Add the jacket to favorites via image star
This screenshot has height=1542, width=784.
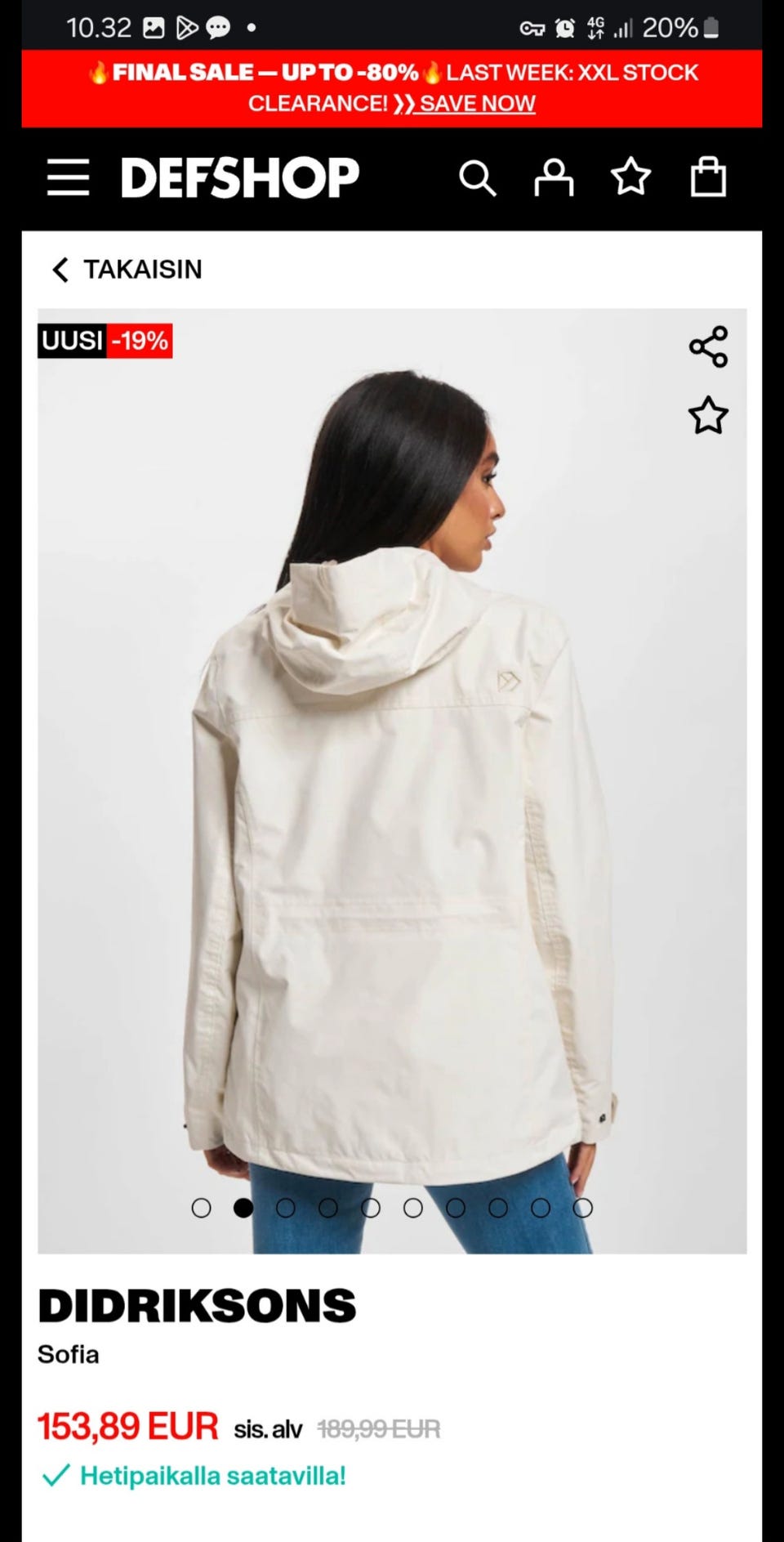(708, 416)
